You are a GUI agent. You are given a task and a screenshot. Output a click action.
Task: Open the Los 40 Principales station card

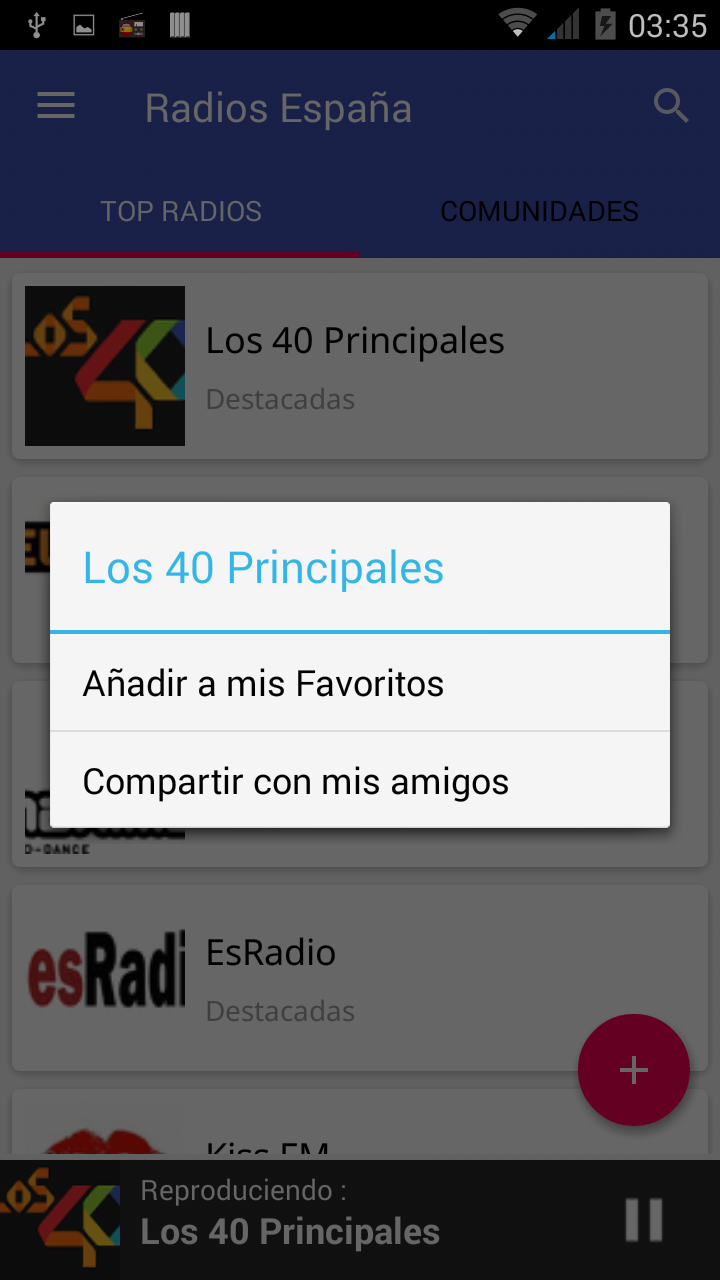click(x=360, y=366)
